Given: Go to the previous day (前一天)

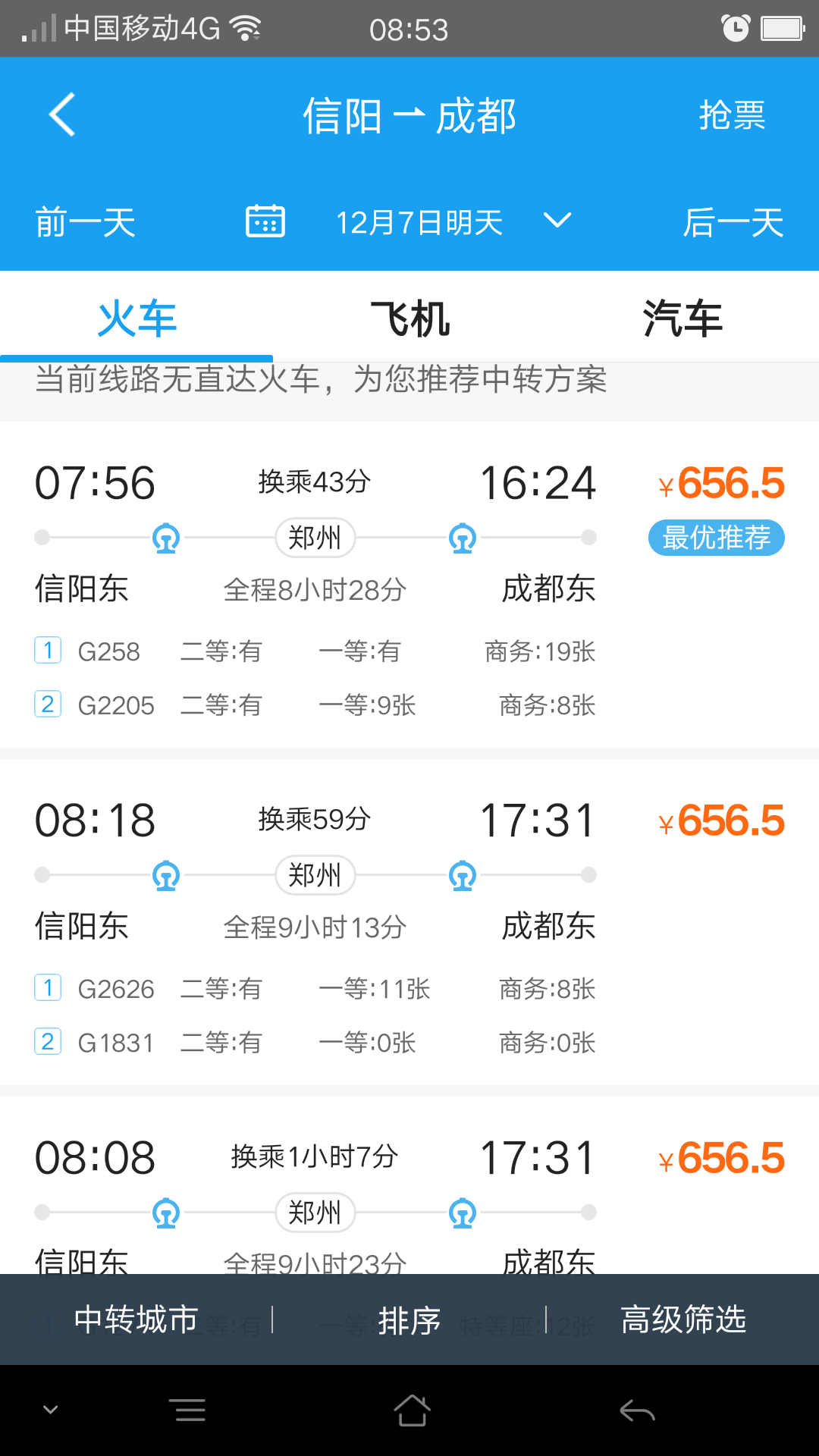Looking at the screenshot, I should click(86, 223).
